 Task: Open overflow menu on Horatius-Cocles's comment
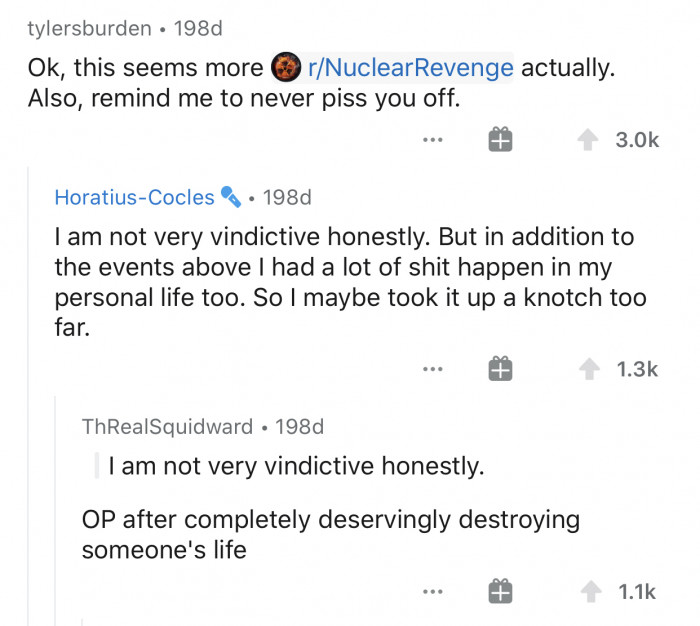433,369
